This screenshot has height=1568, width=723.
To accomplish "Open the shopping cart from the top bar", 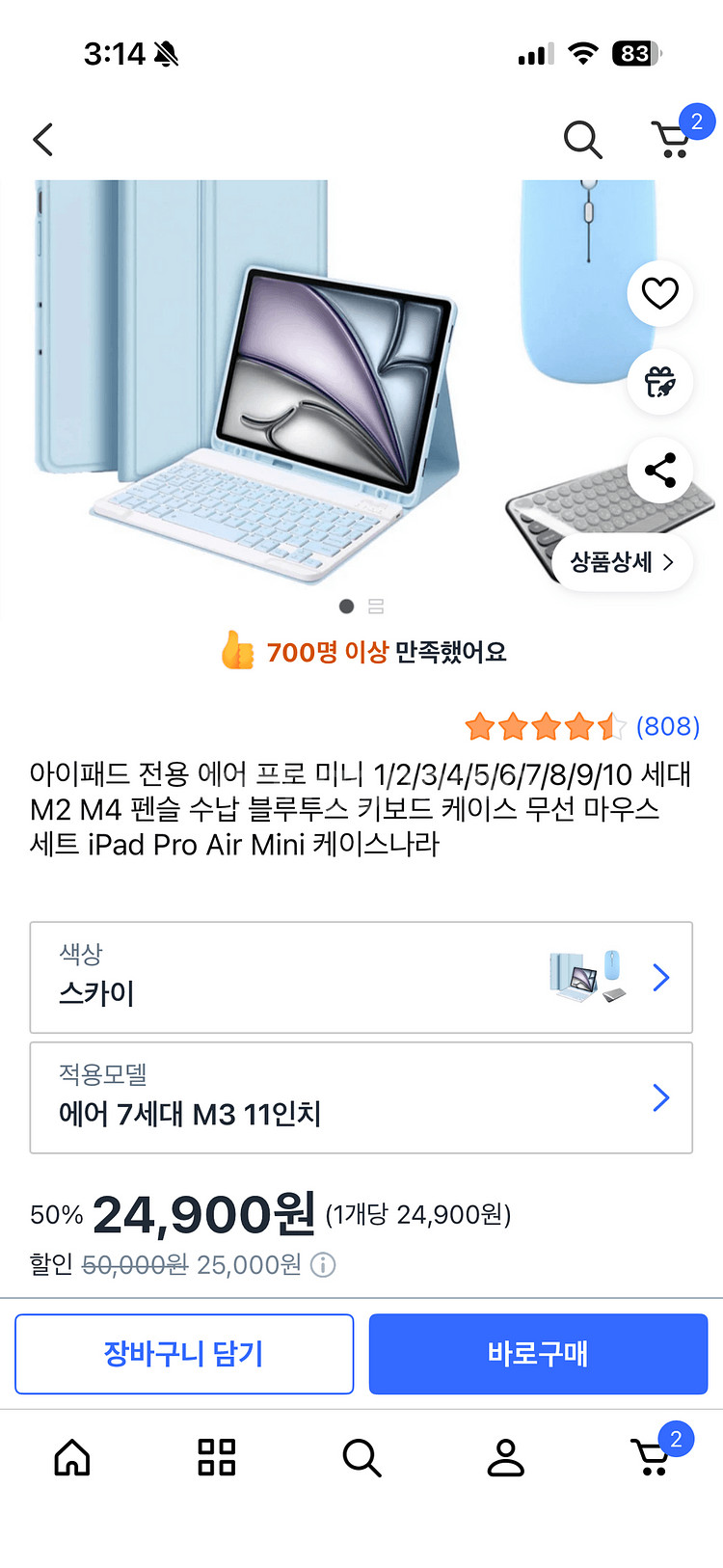I will pos(675,140).
